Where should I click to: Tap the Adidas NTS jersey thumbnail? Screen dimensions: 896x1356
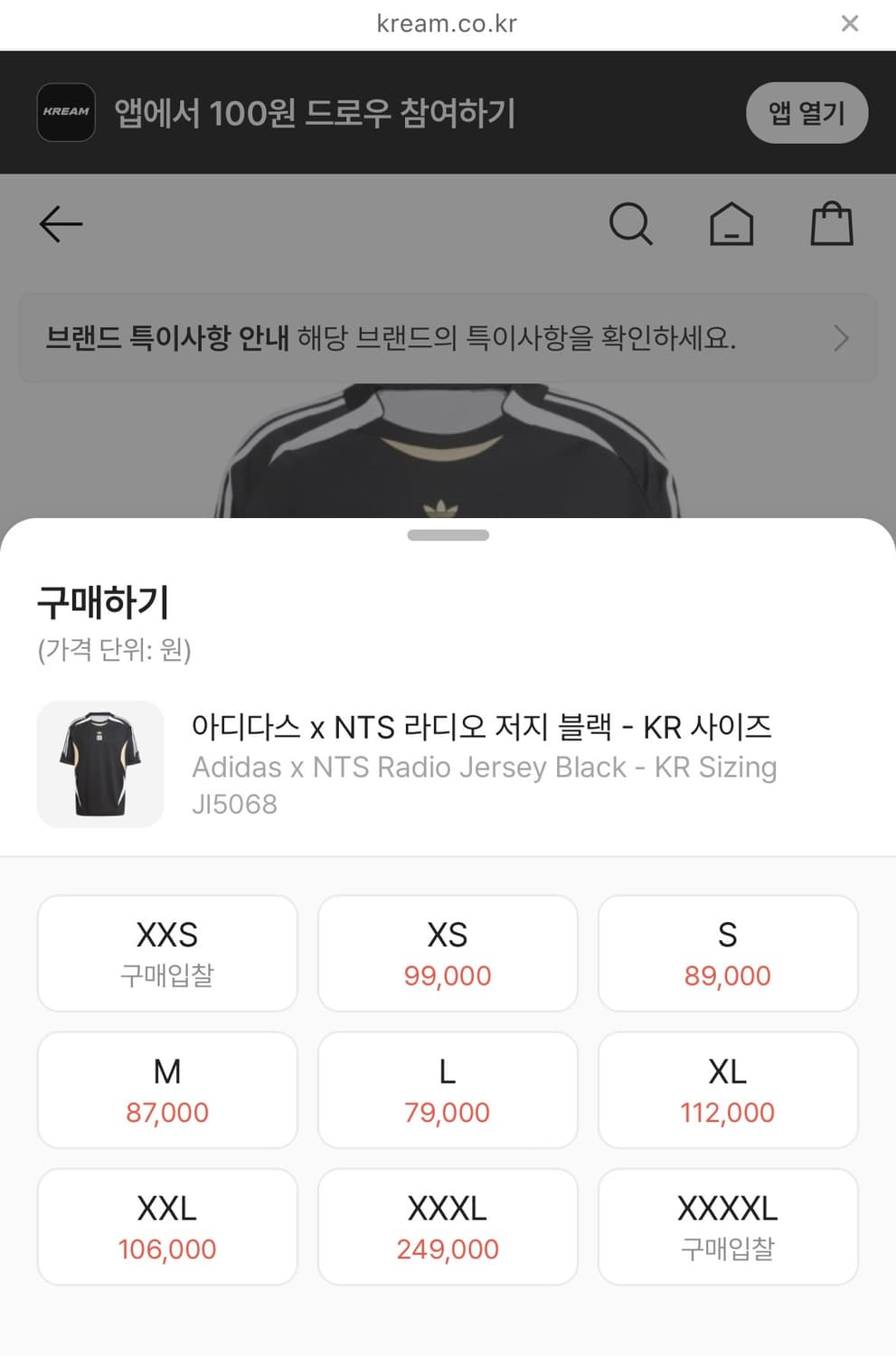click(100, 764)
